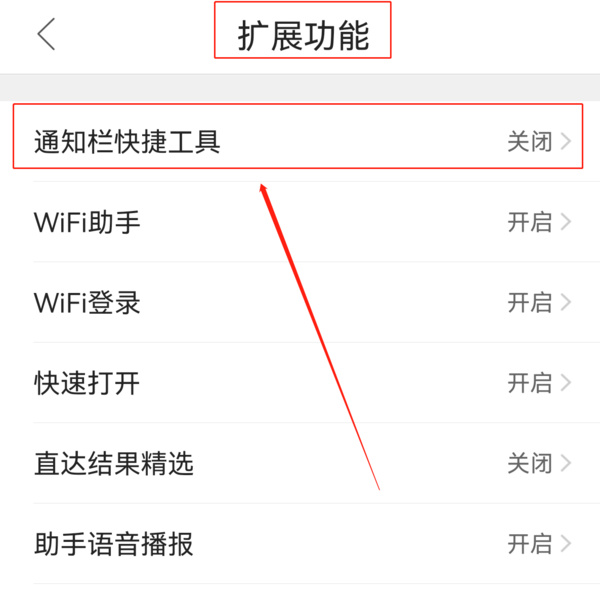Open 助手语音播报 setting
Image resolution: width=600 pixels, height=592 pixels.
coord(300,545)
